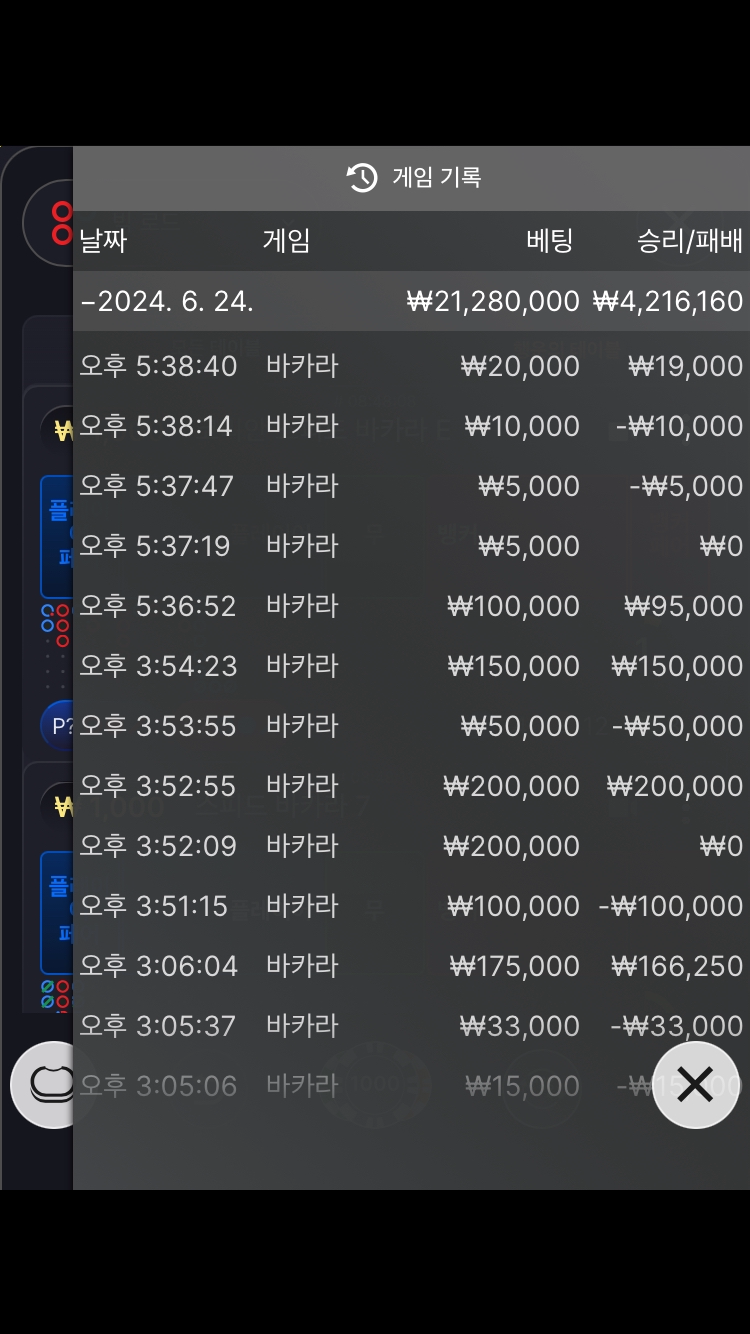The height and width of the screenshot is (1334, 750).
Task: View the 오후 3:54:23 ₩150,000 bet record
Action: 411,666
